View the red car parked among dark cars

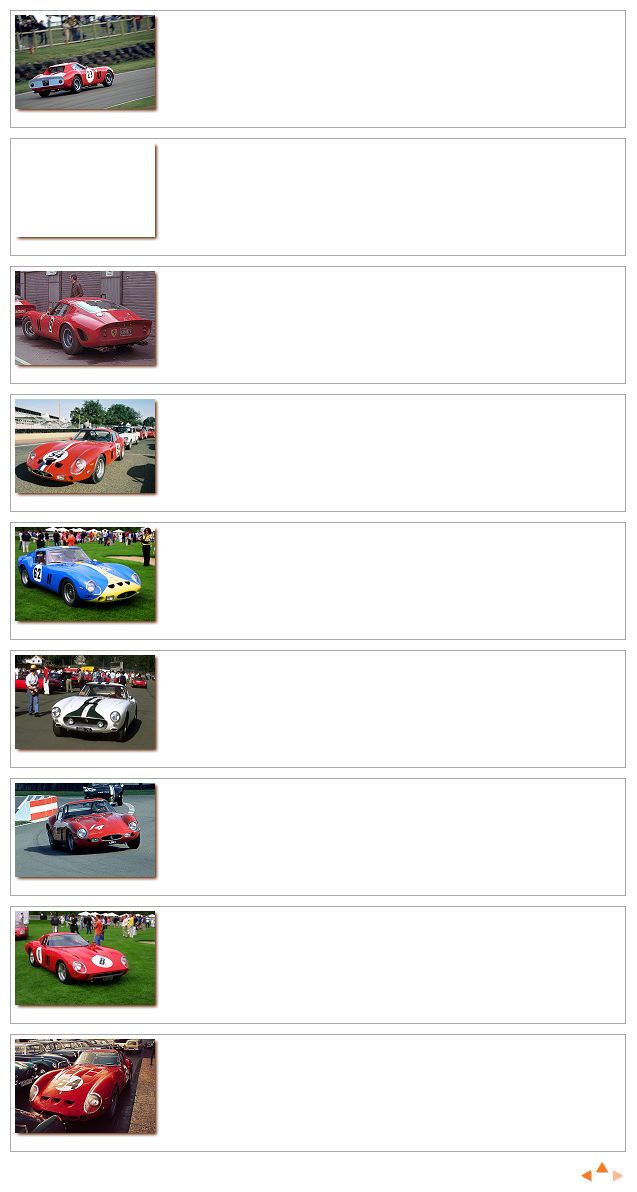85,1086
